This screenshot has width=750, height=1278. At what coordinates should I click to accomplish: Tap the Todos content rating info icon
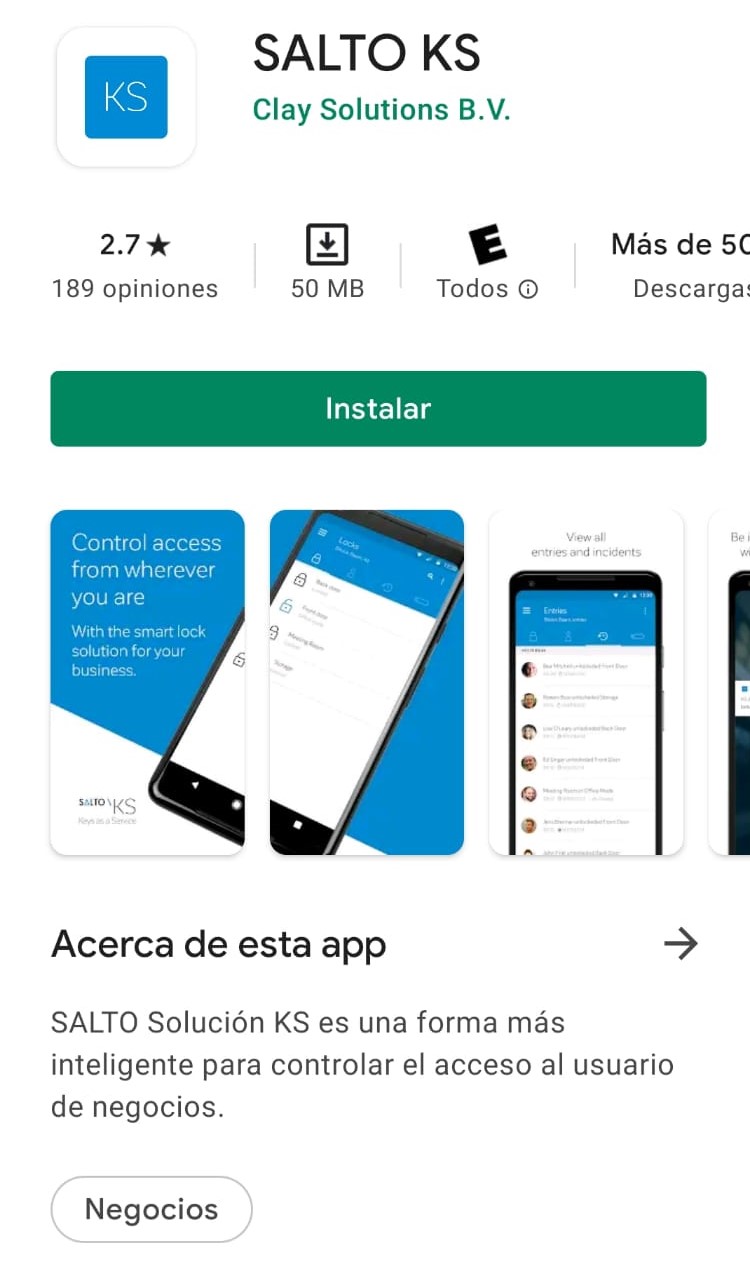pos(528,290)
